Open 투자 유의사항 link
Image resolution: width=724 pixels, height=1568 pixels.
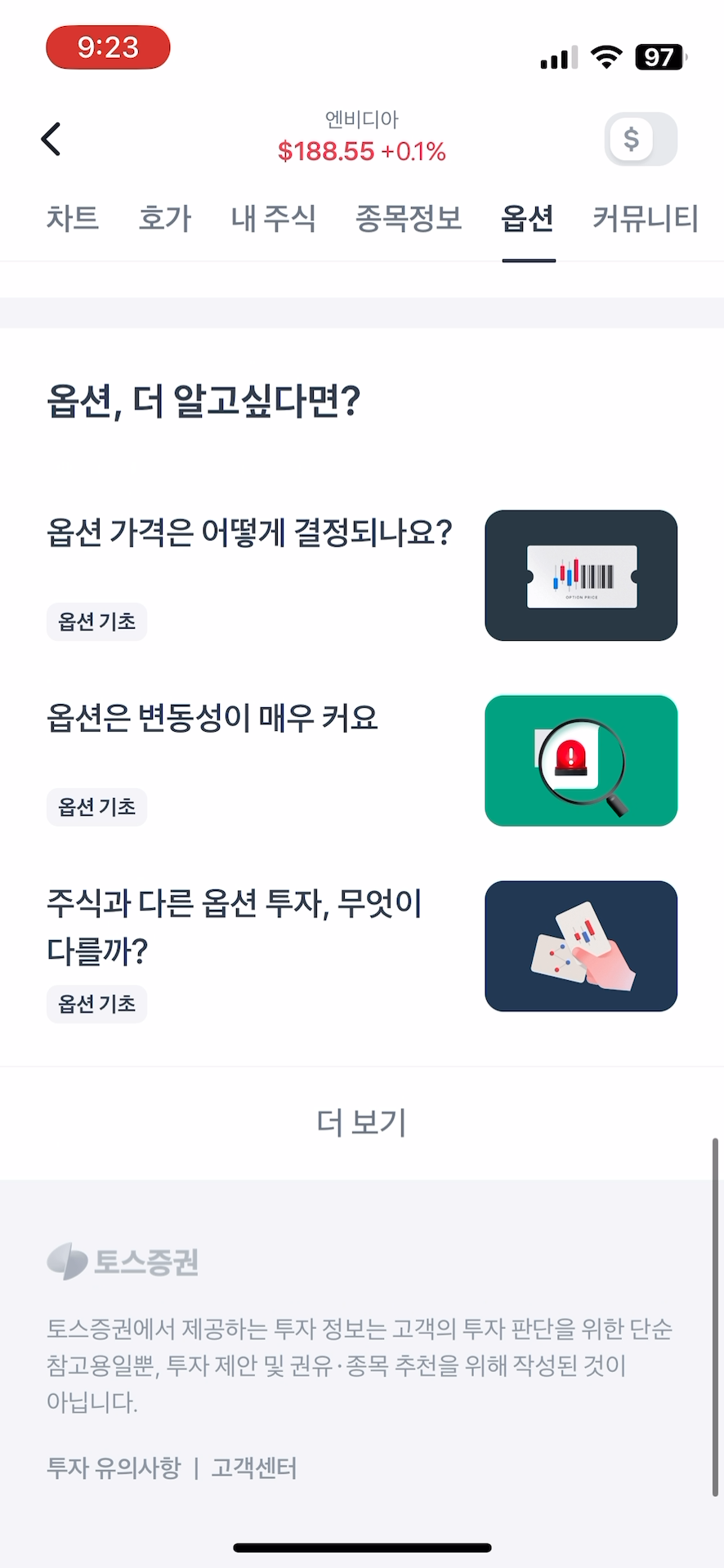click(x=113, y=1468)
